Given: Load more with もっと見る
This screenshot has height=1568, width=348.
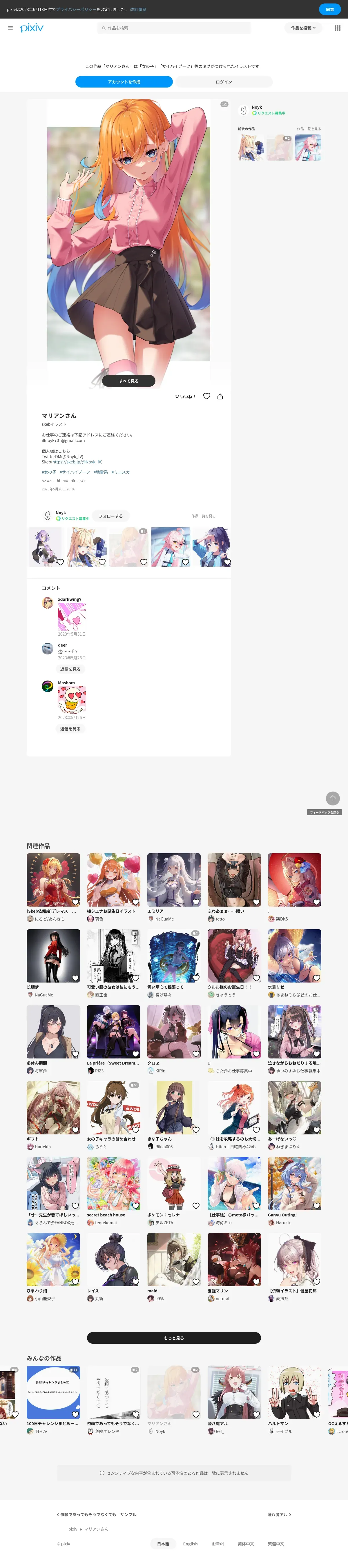Looking at the screenshot, I should click(x=174, y=1338).
